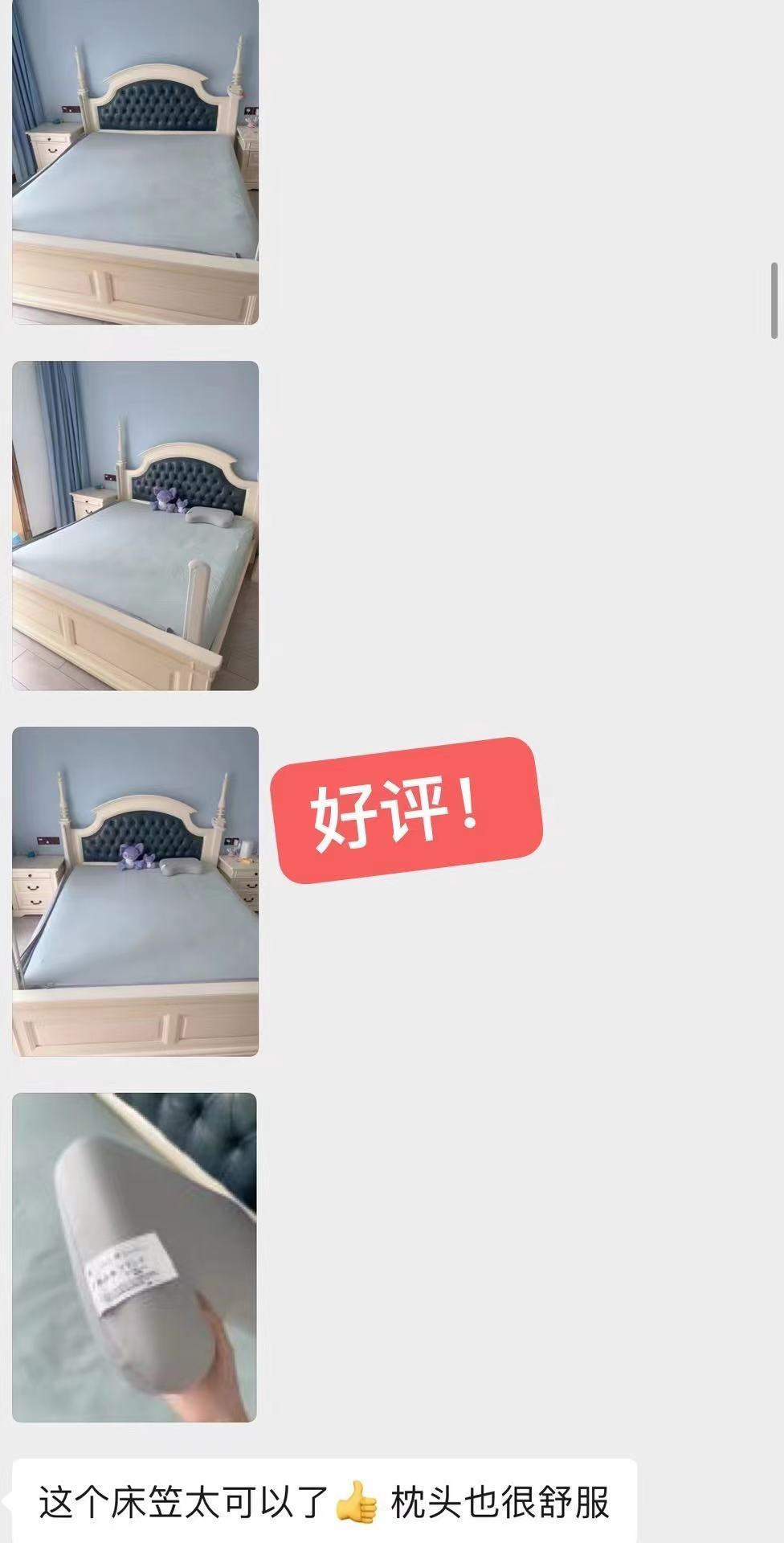Open the photo of the pillow label
Viewport: 784px width, 1543px height.
[135, 1258]
